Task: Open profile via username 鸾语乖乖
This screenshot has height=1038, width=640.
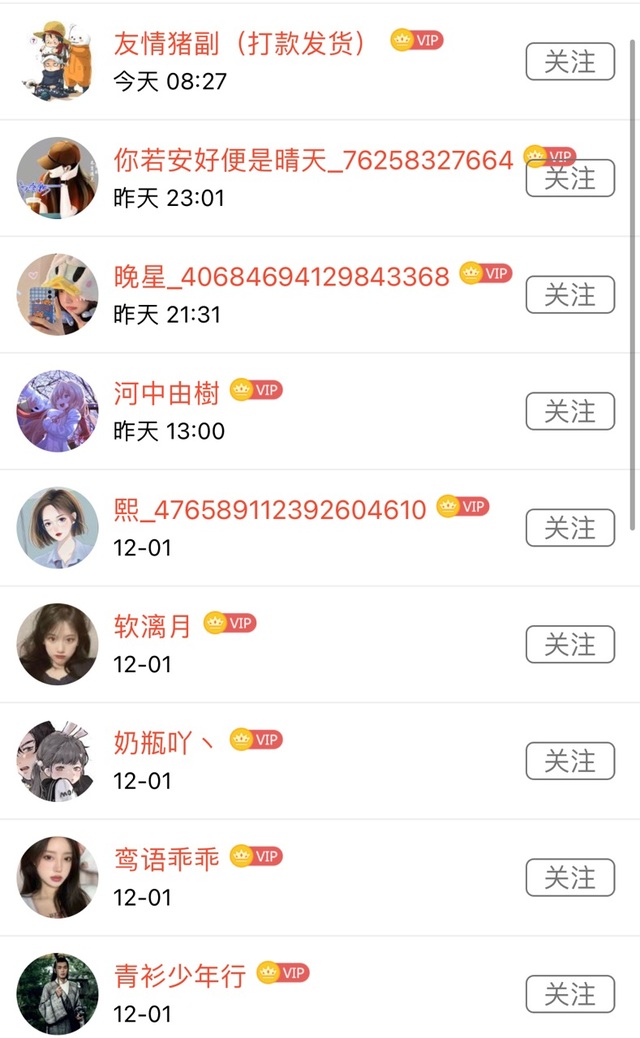Action: [166, 859]
